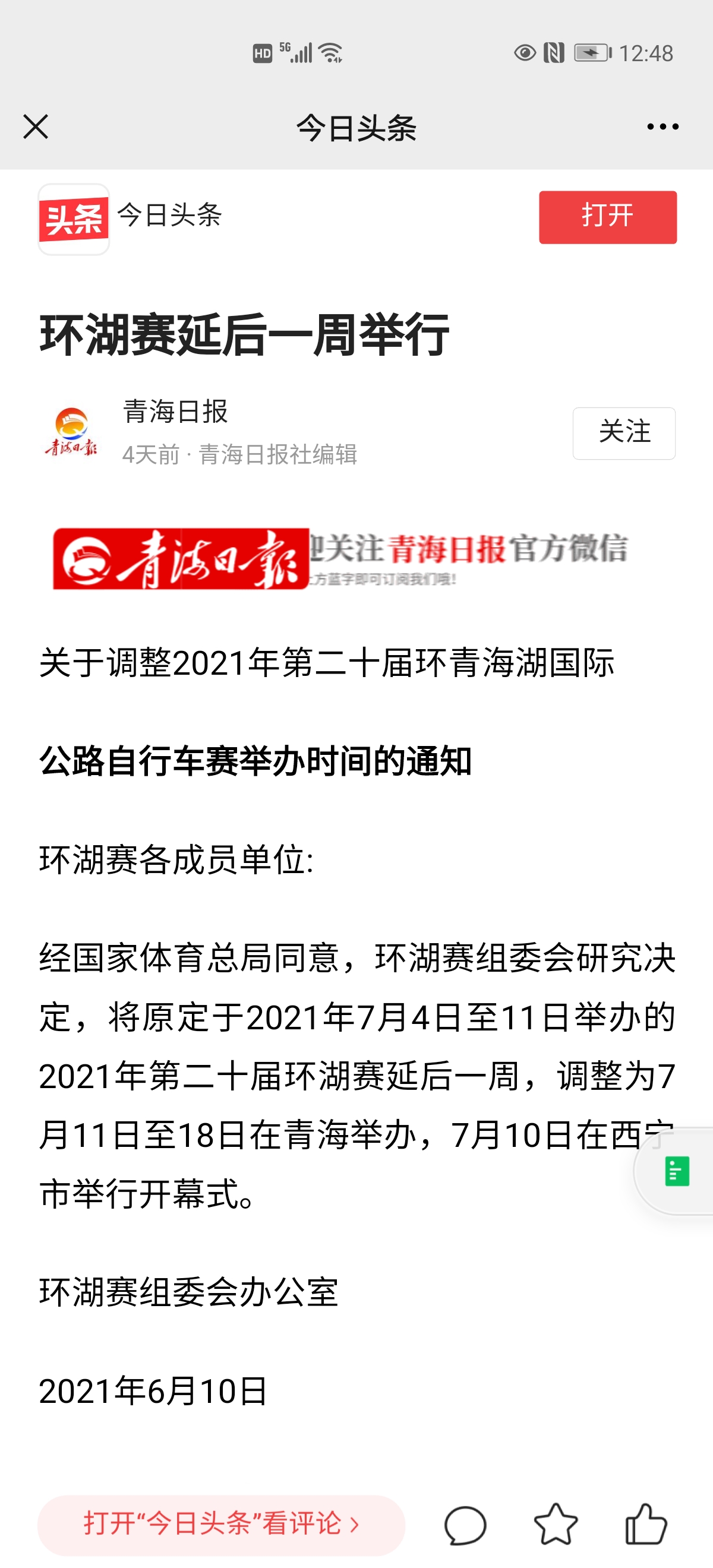Tap the 青海日报 WeChat follow banner
713x1568 pixels.
(x=341, y=559)
